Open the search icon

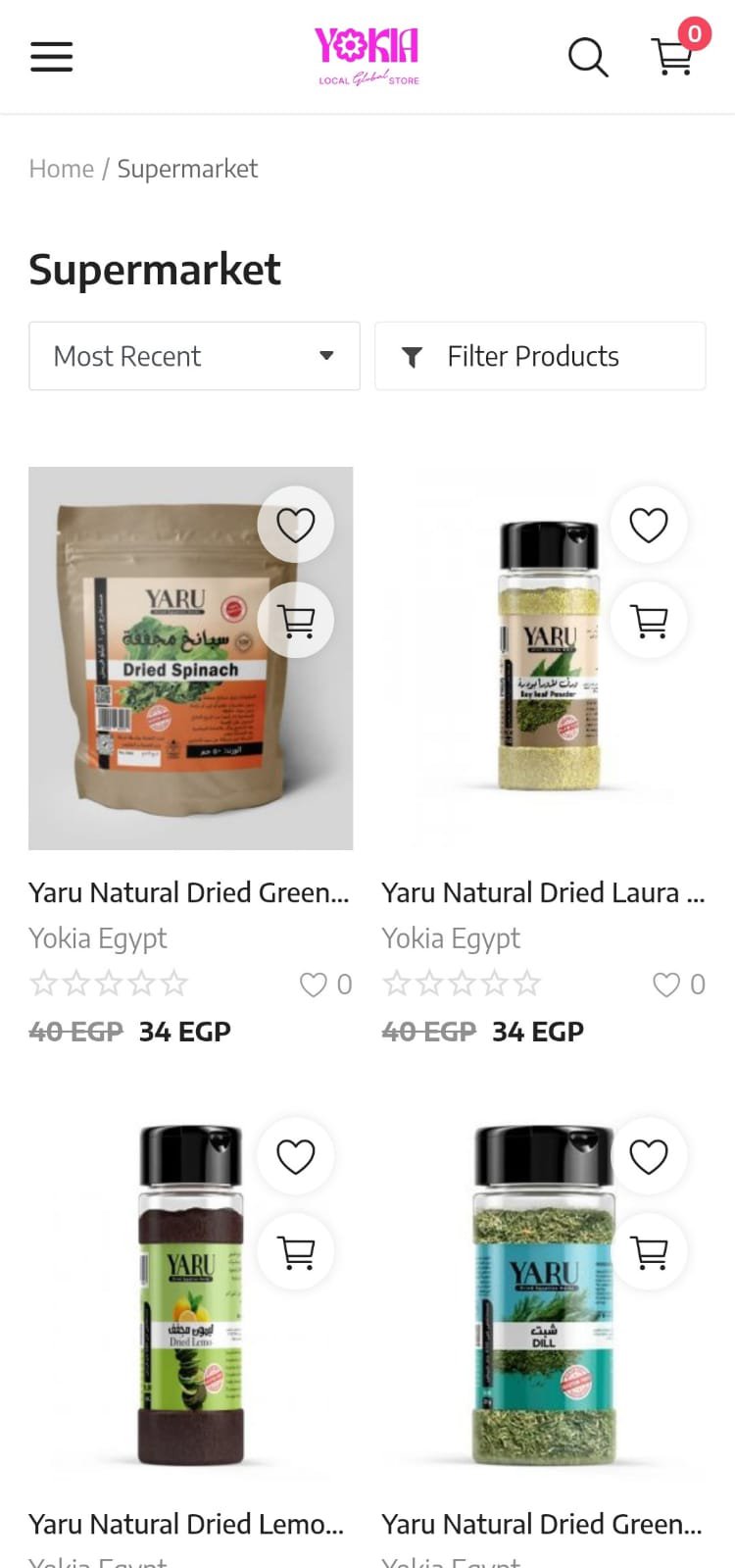point(588,57)
